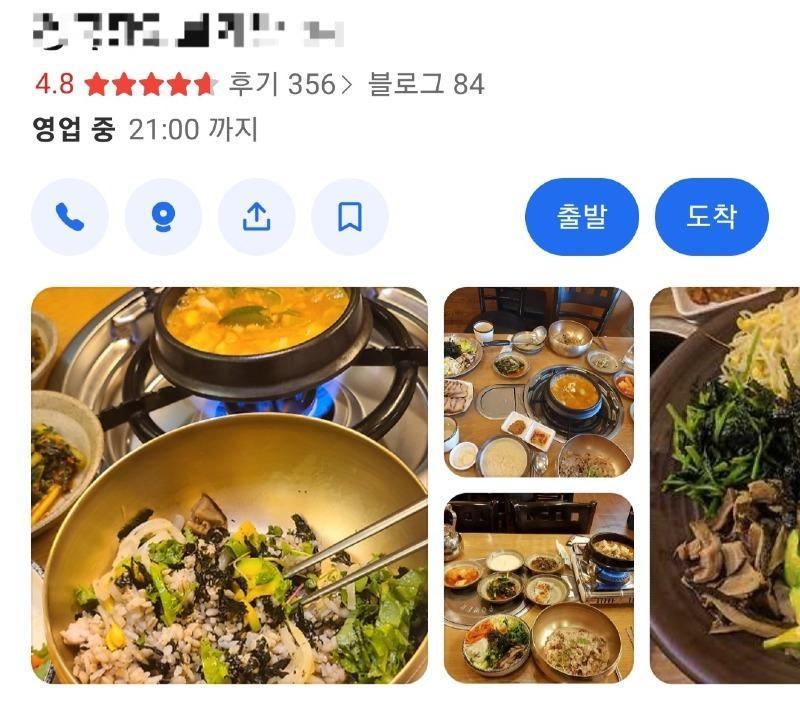Bookmark this restaurant
Image resolution: width=800 pixels, height=717 pixels.
tap(349, 217)
